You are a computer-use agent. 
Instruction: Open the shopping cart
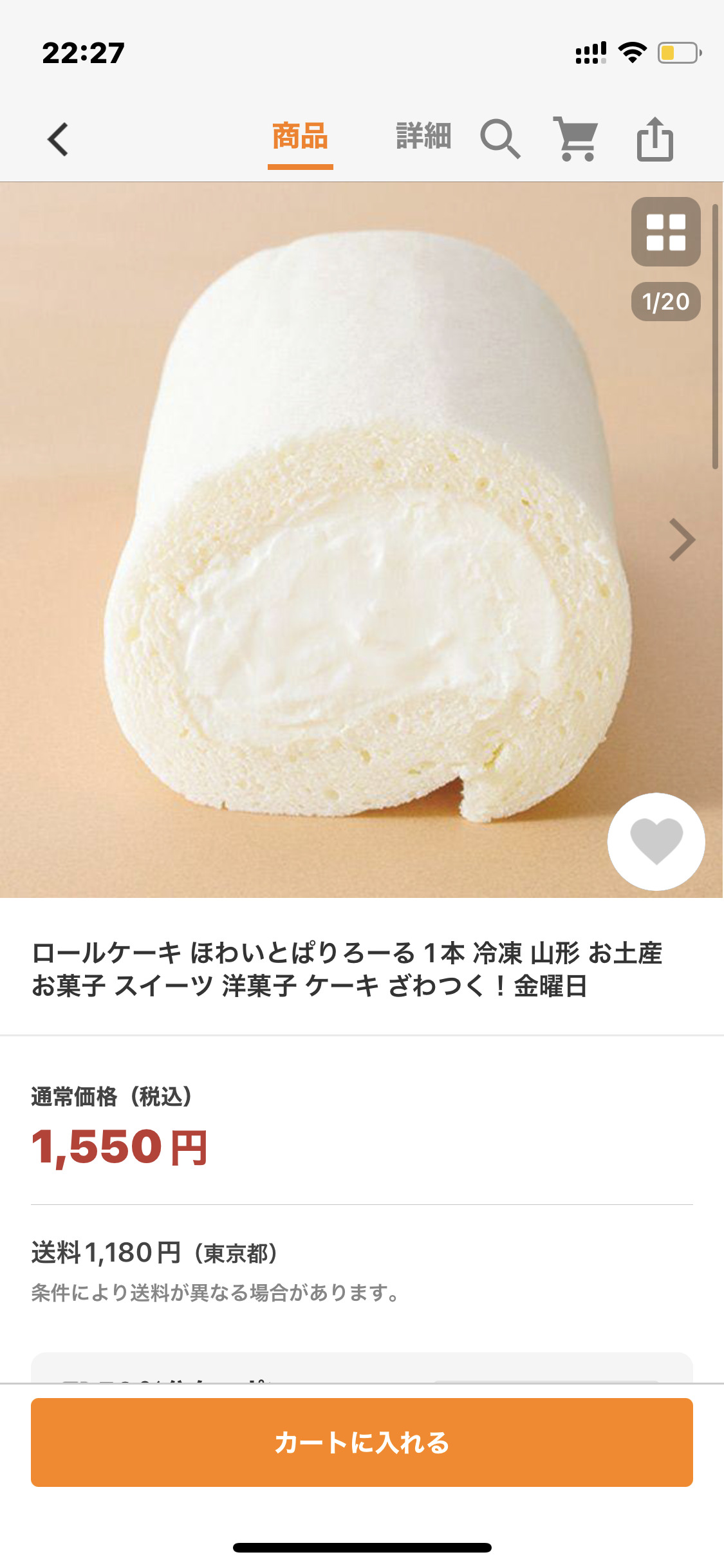point(576,138)
